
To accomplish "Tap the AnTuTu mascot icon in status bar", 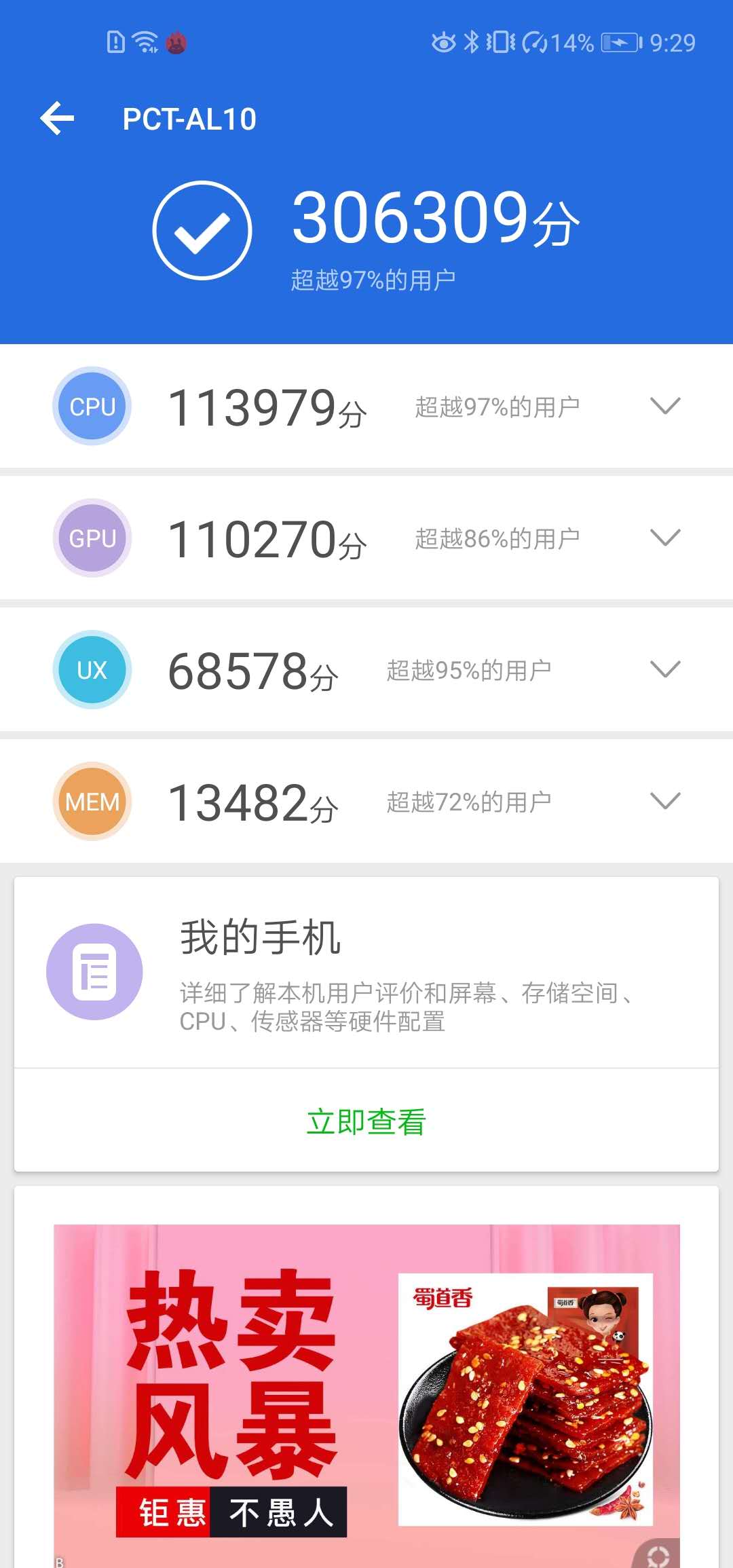I will click(175, 42).
